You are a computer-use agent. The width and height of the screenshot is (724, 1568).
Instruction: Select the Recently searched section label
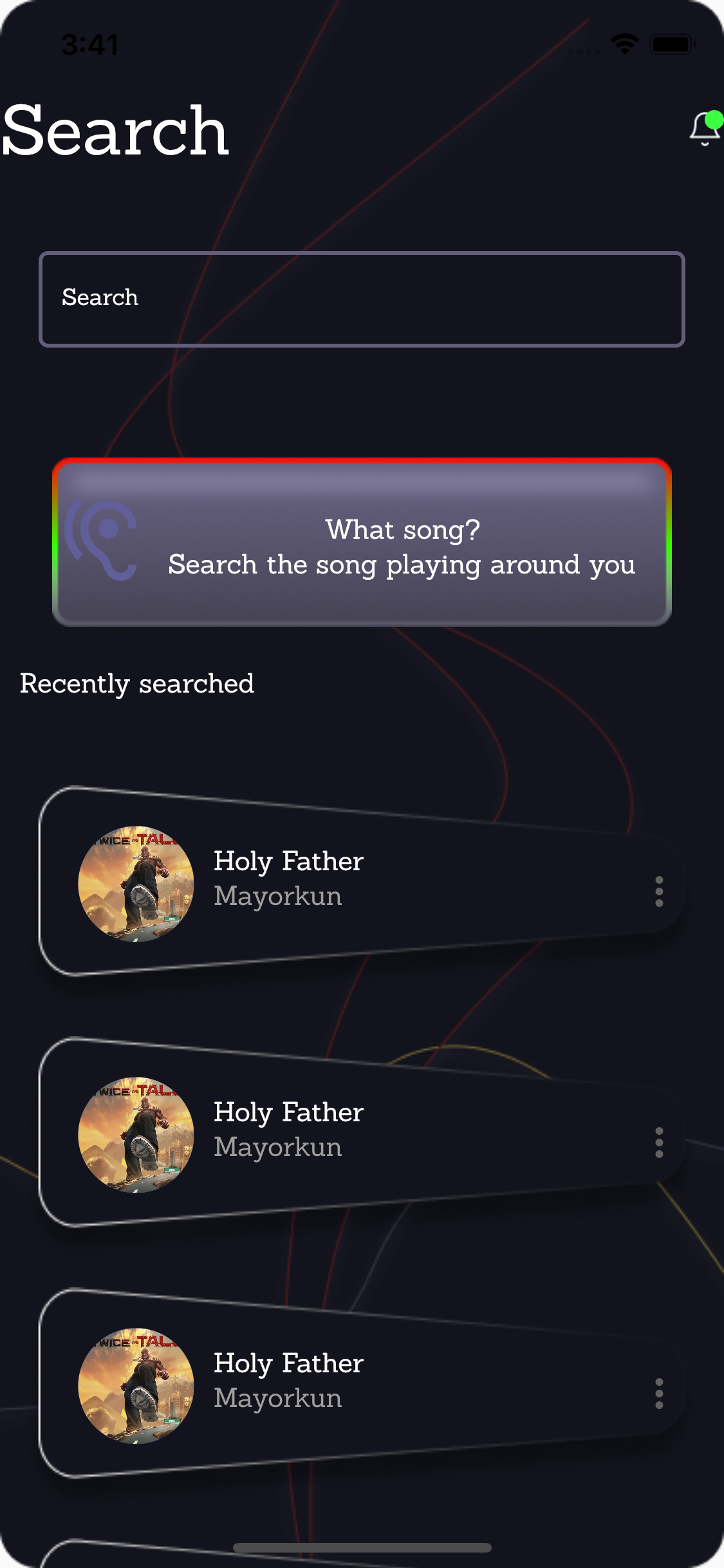[137, 684]
